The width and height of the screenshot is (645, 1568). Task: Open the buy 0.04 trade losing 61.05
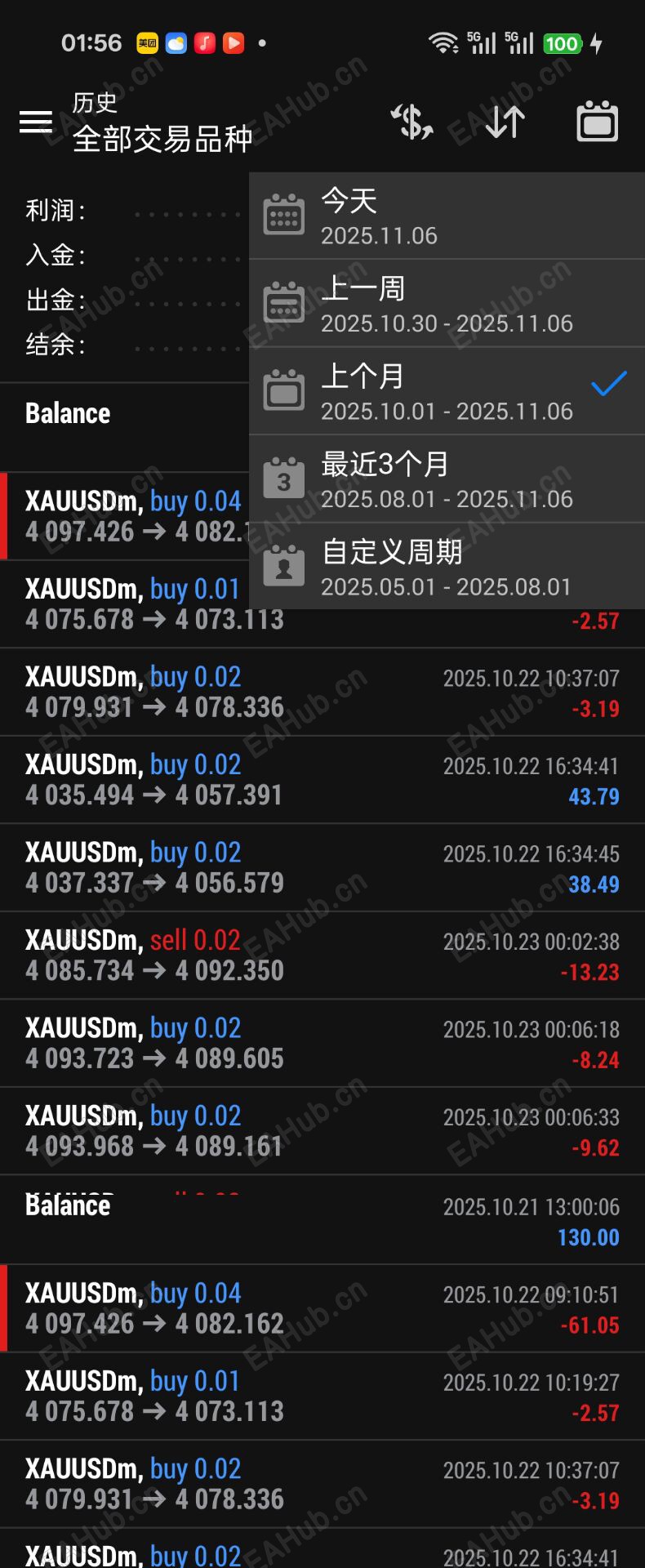(x=322, y=1308)
